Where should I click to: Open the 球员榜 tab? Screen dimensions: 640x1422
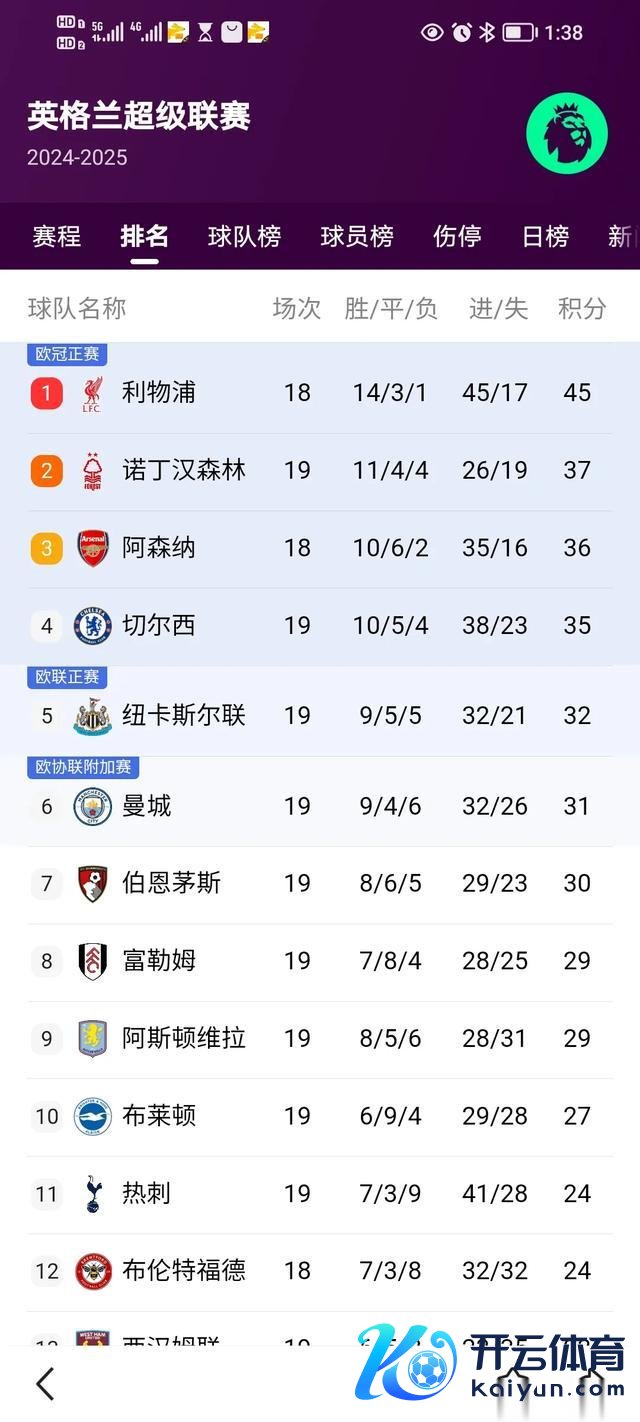pos(356,237)
